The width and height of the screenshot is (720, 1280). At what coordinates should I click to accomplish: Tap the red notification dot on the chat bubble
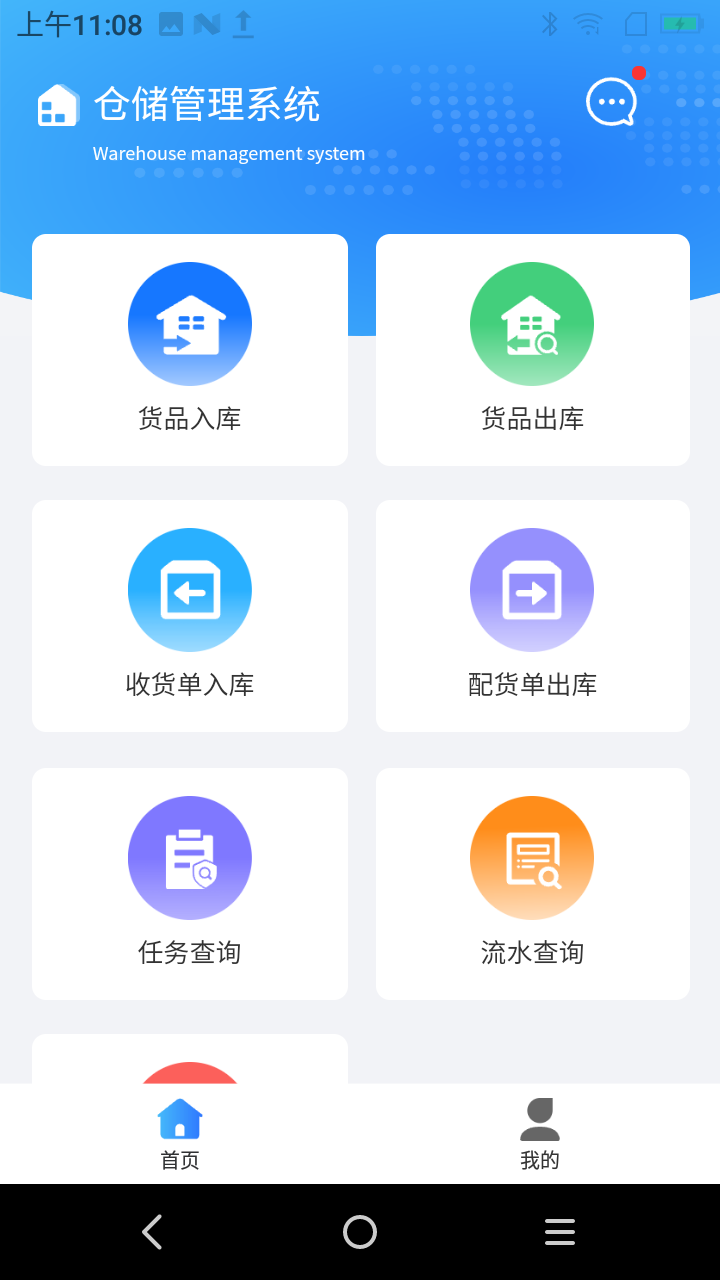pyautogui.click(x=640, y=72)
